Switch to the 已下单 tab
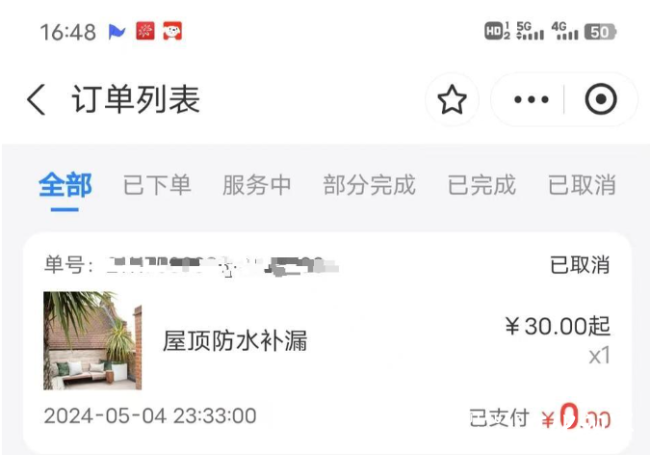 [x=157, y=185]
